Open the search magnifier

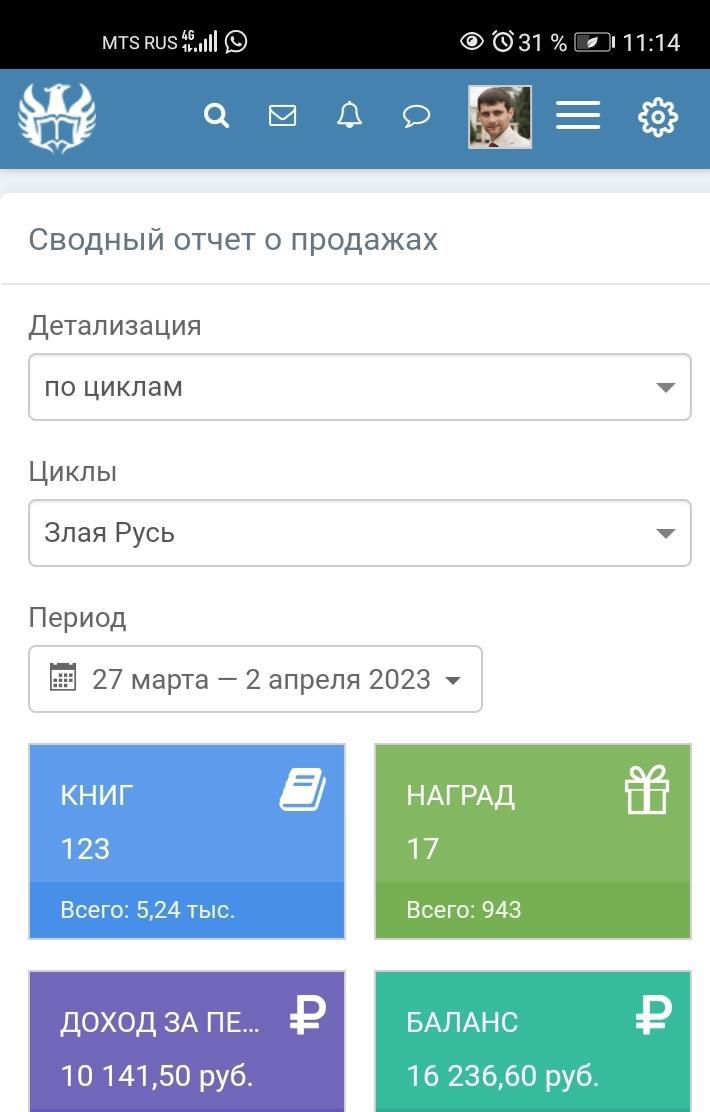pos(216,116)
